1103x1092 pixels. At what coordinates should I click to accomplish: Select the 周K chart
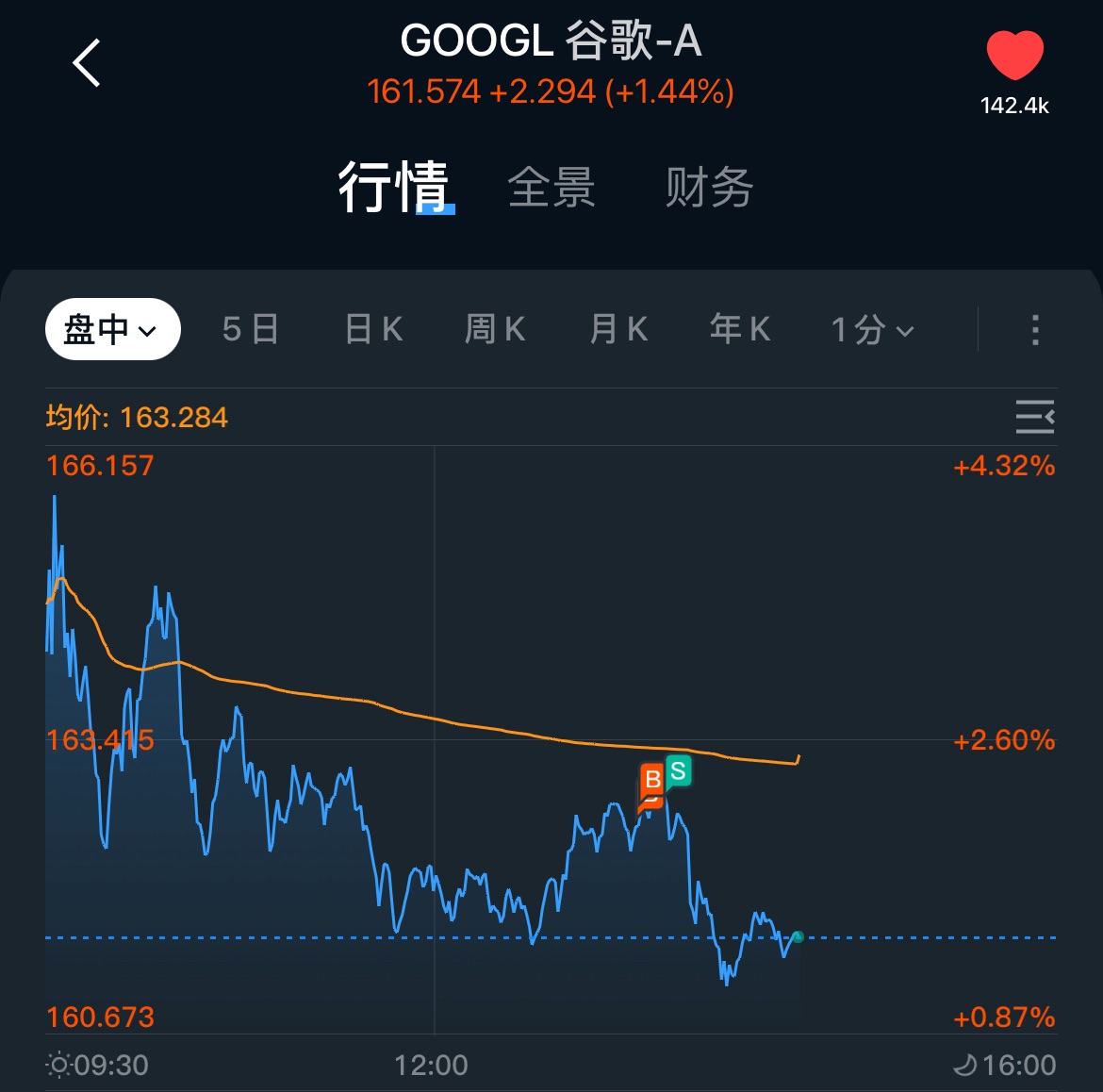495,329
